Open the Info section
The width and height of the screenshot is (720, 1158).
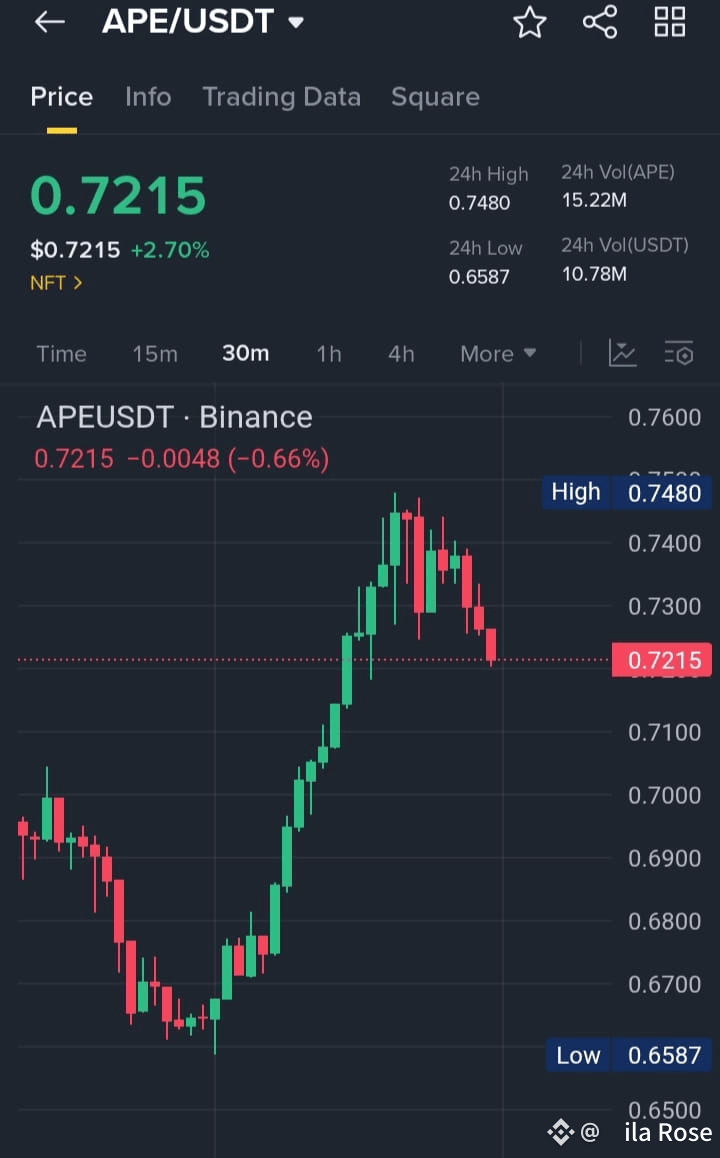click(x=148, y=97)
